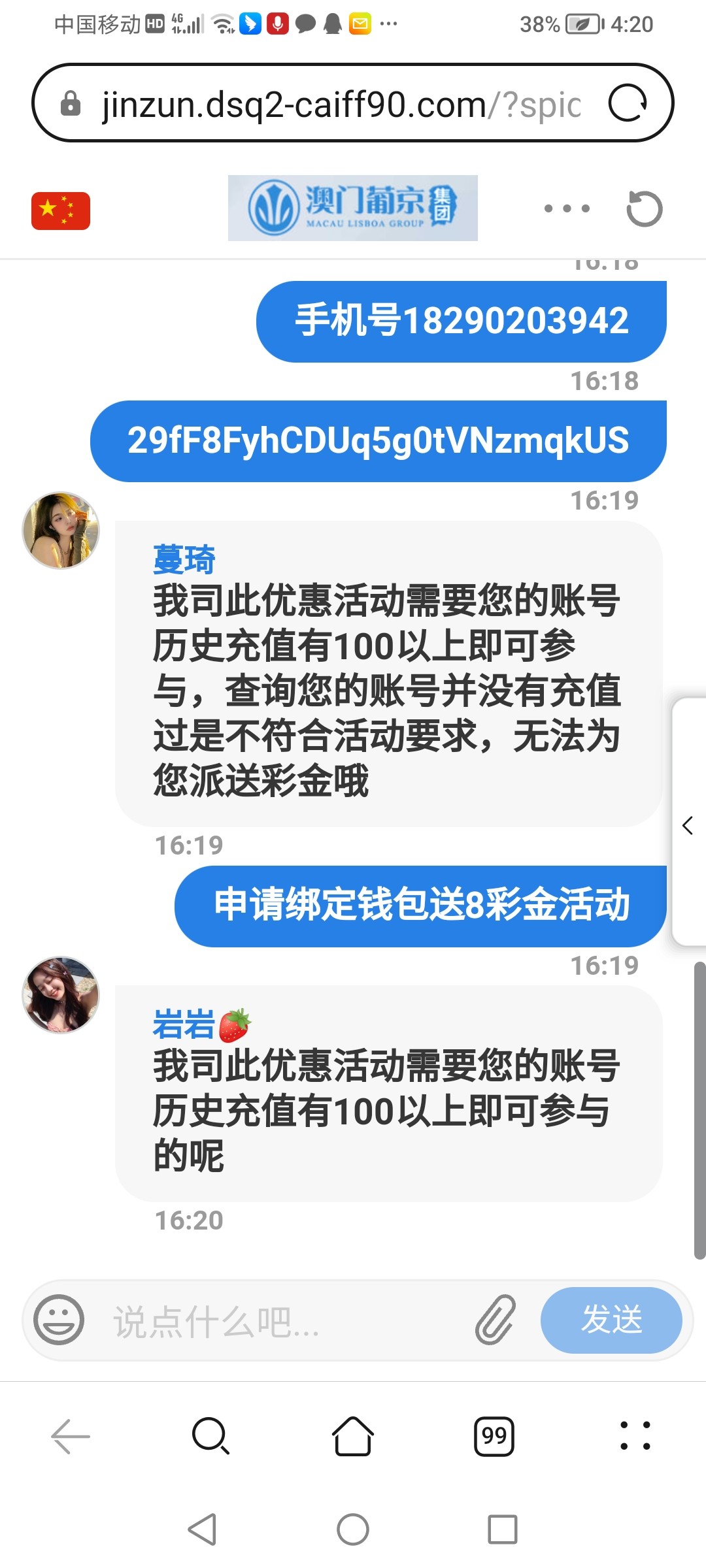Open browser search
Screen dimensions: 706x1568
tap(210, 1436)
